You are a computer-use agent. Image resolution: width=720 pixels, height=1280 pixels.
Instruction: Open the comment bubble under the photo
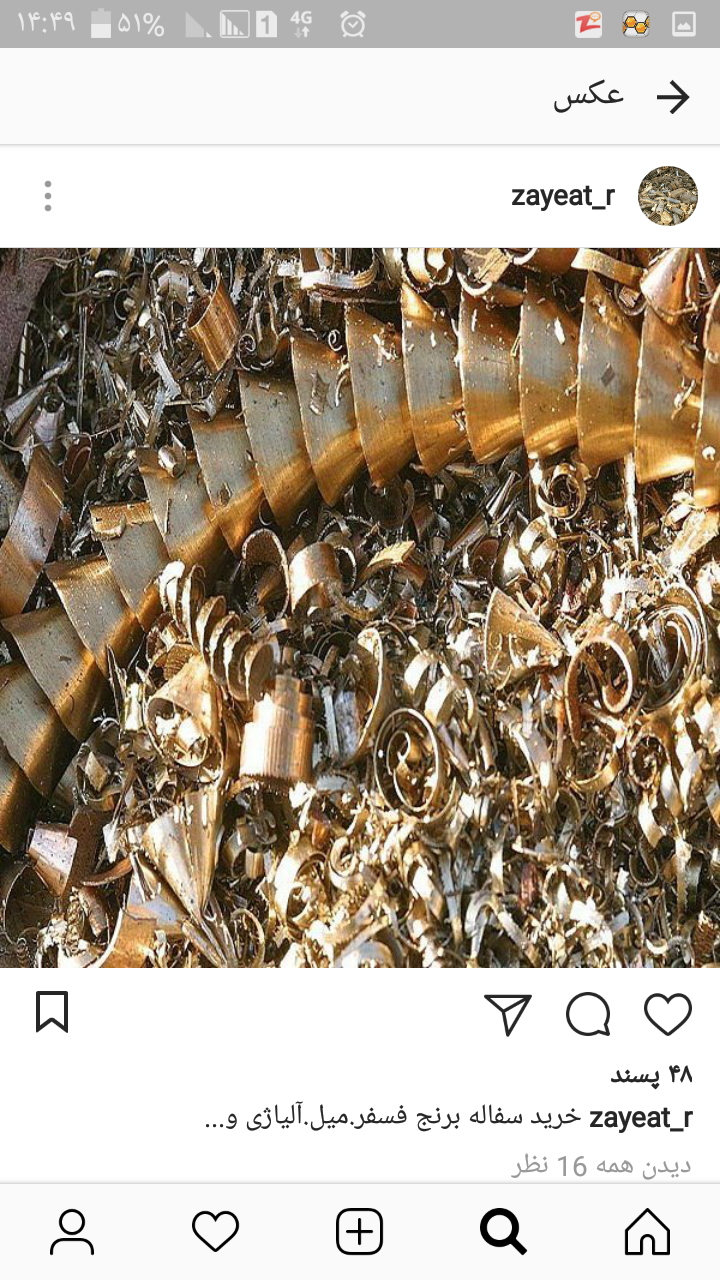coord(588,1014)
